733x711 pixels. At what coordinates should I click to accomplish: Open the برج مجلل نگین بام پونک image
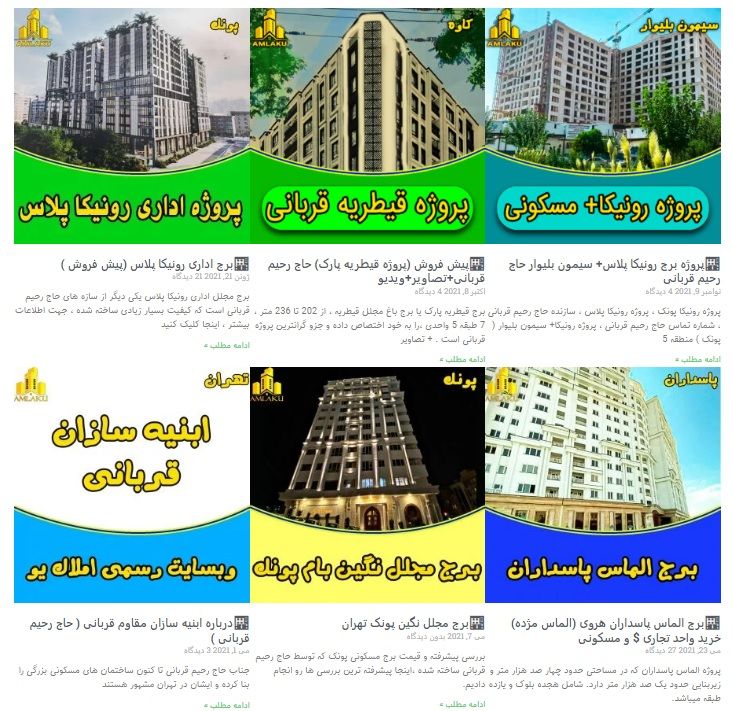367,484
